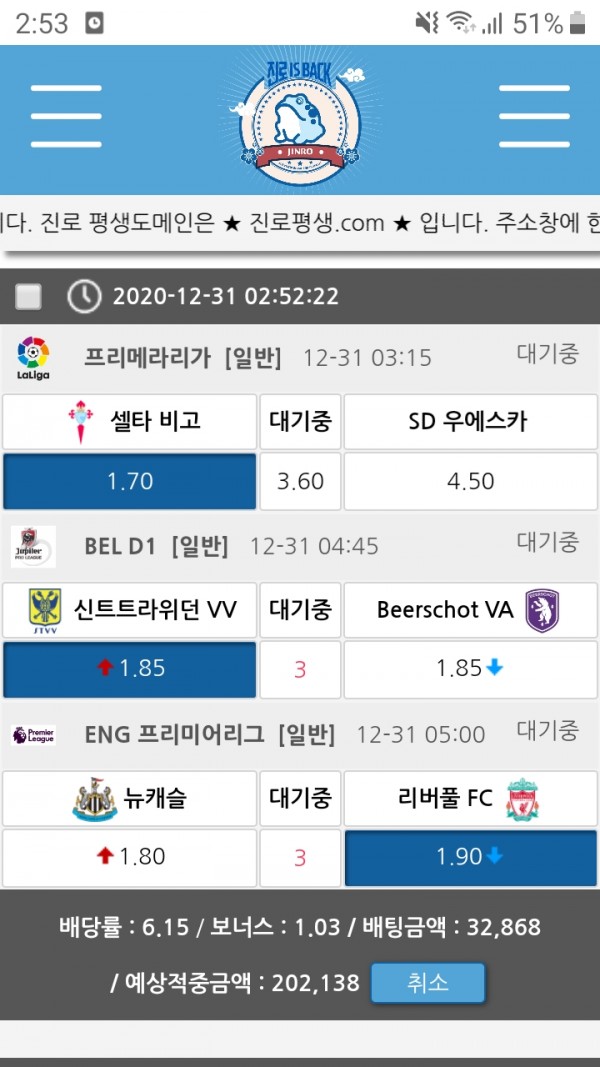Screen dimensions: 600x1067
Task: Toggle the checkbox beside the 2020-12-31 timestamp
Action: (x=29, y=296)
